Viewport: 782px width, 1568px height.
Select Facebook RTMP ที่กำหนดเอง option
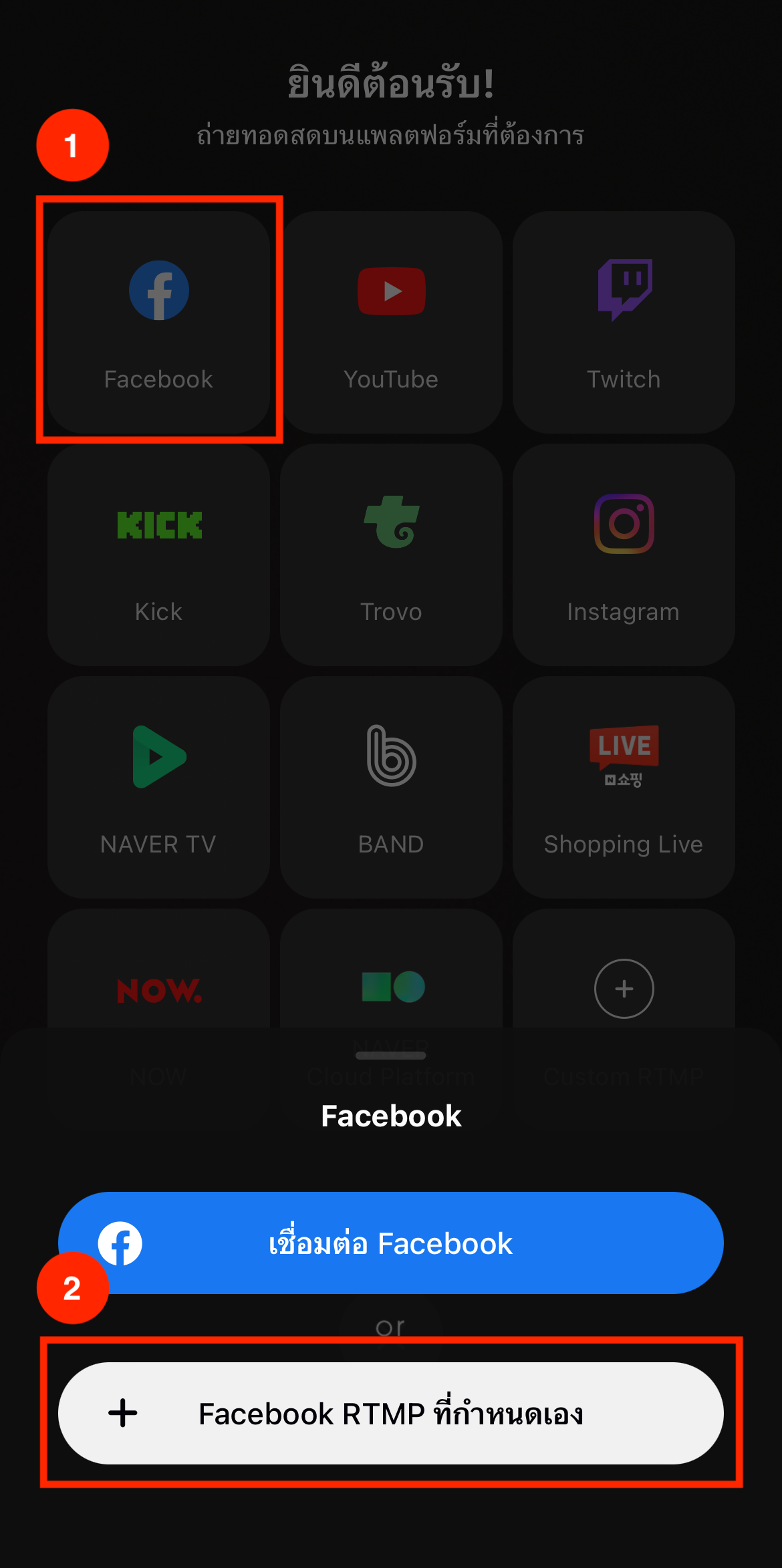coord(390,1413)
